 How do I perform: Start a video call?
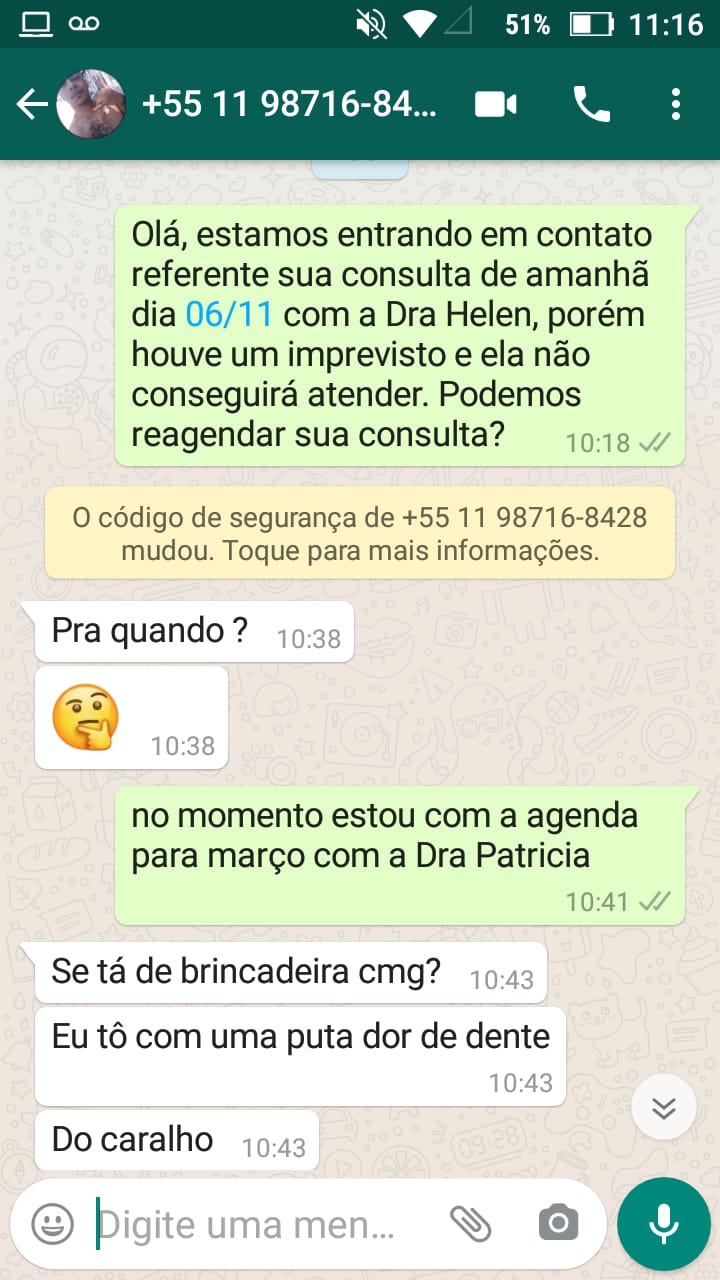(495, 104)
